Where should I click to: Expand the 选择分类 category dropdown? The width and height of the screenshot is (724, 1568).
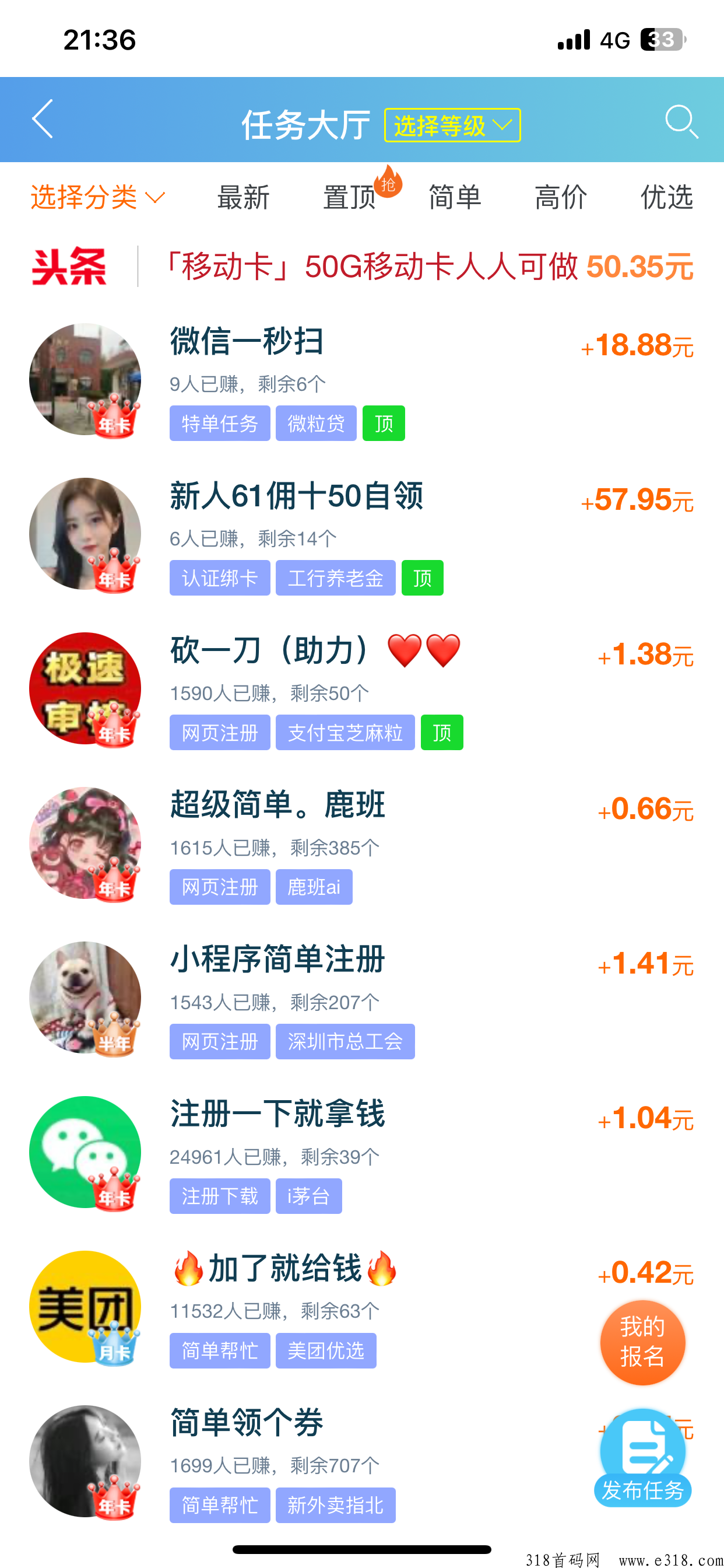point(98,197)
